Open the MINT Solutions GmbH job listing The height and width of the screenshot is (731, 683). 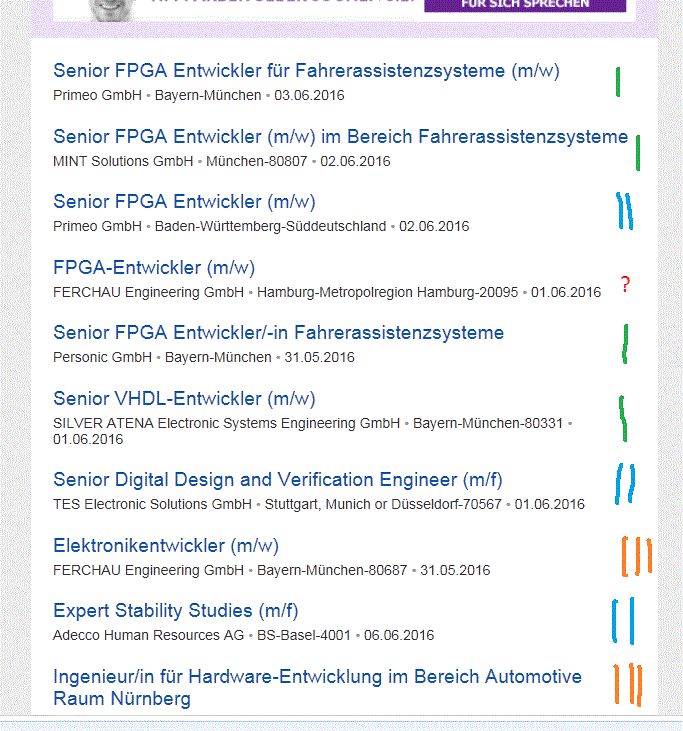click(x=340, y=137)
